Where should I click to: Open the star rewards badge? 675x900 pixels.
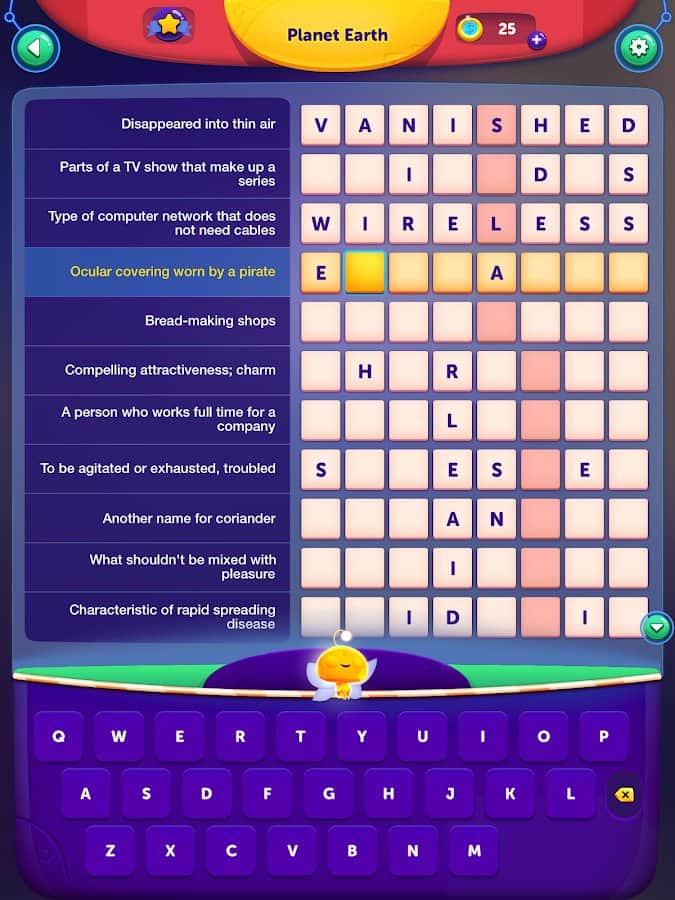[x=168, y=25]
